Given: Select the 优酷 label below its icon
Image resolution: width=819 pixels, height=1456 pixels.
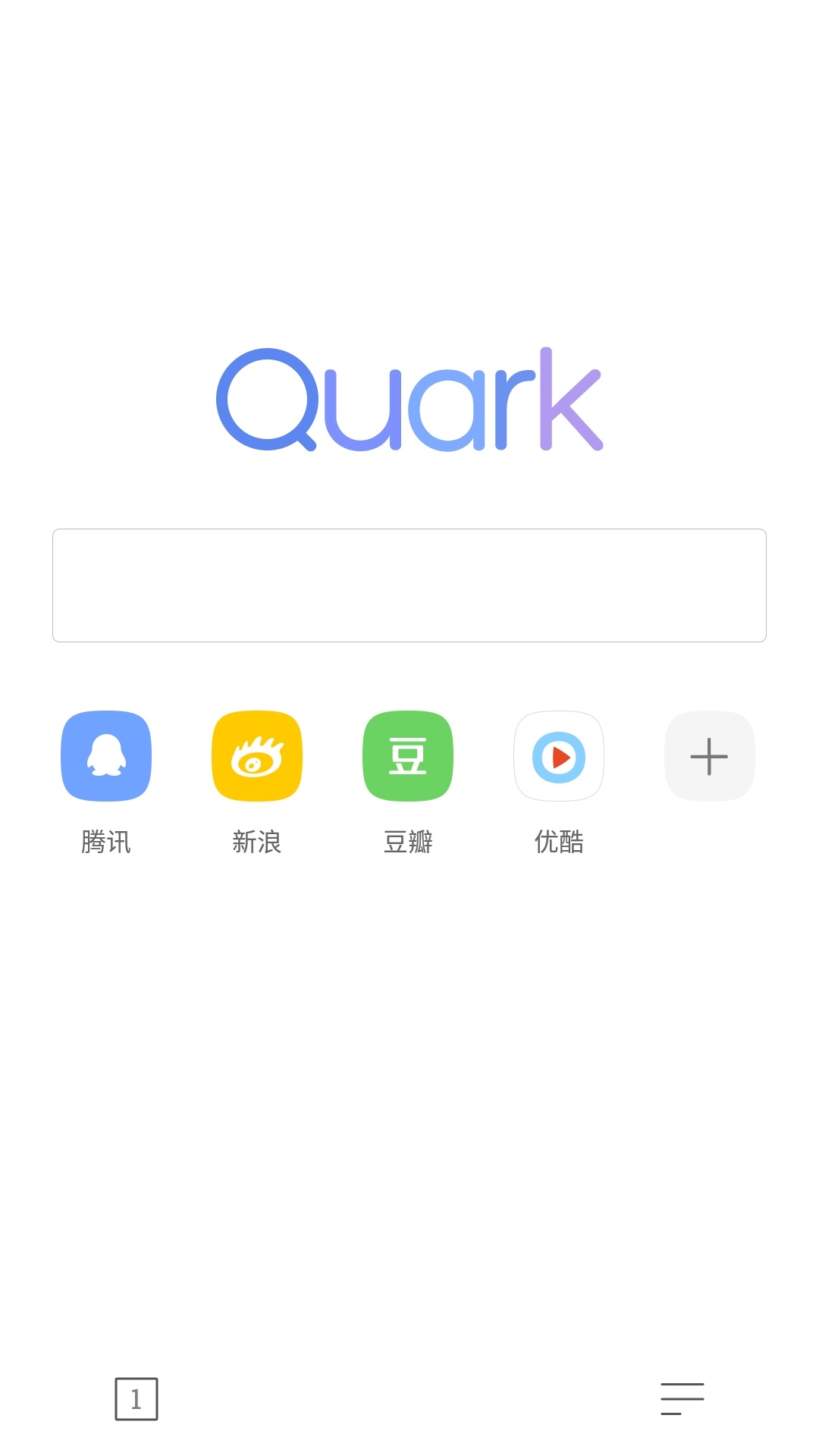Looking at the screenshot, I should point(559,841).
